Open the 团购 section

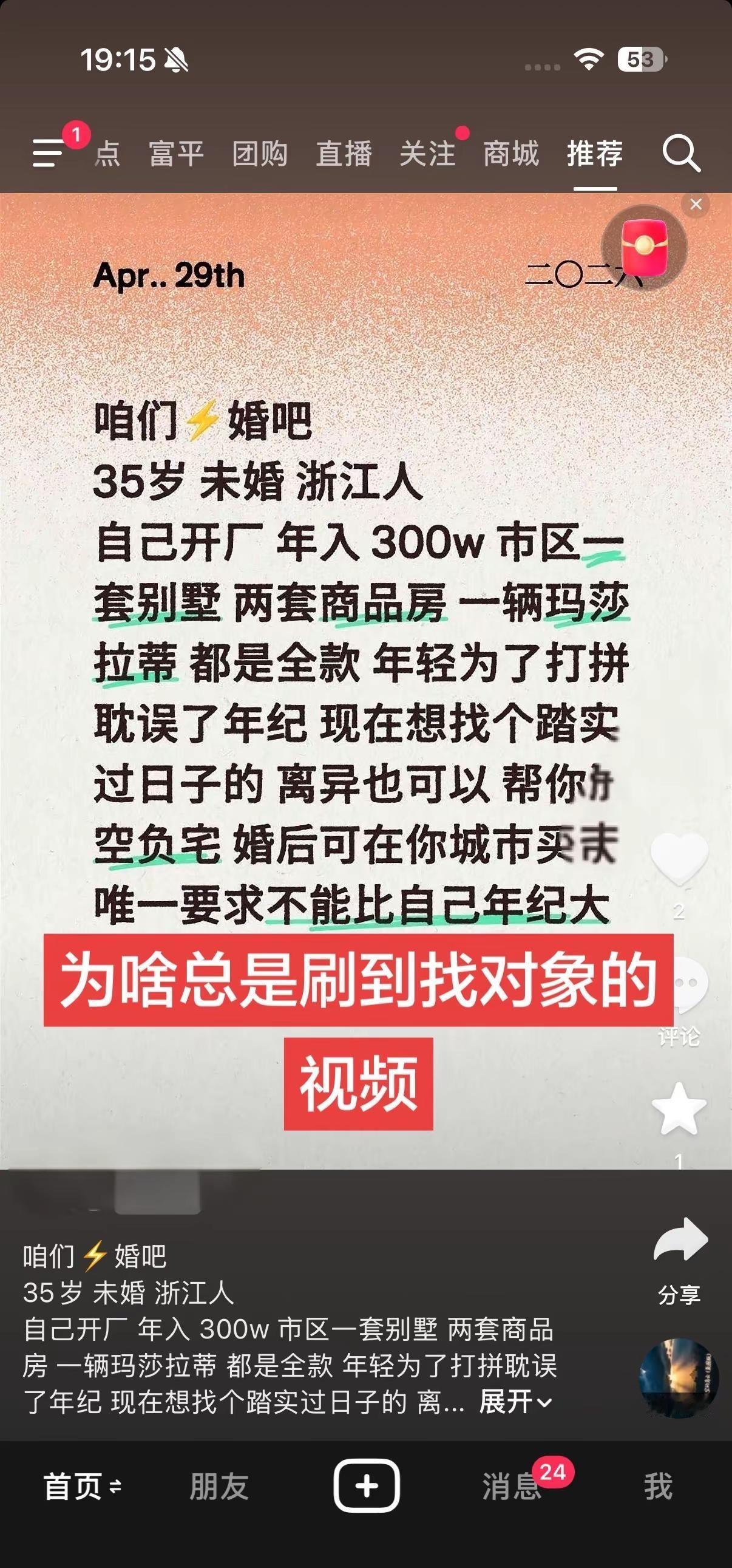coord(260,155)
